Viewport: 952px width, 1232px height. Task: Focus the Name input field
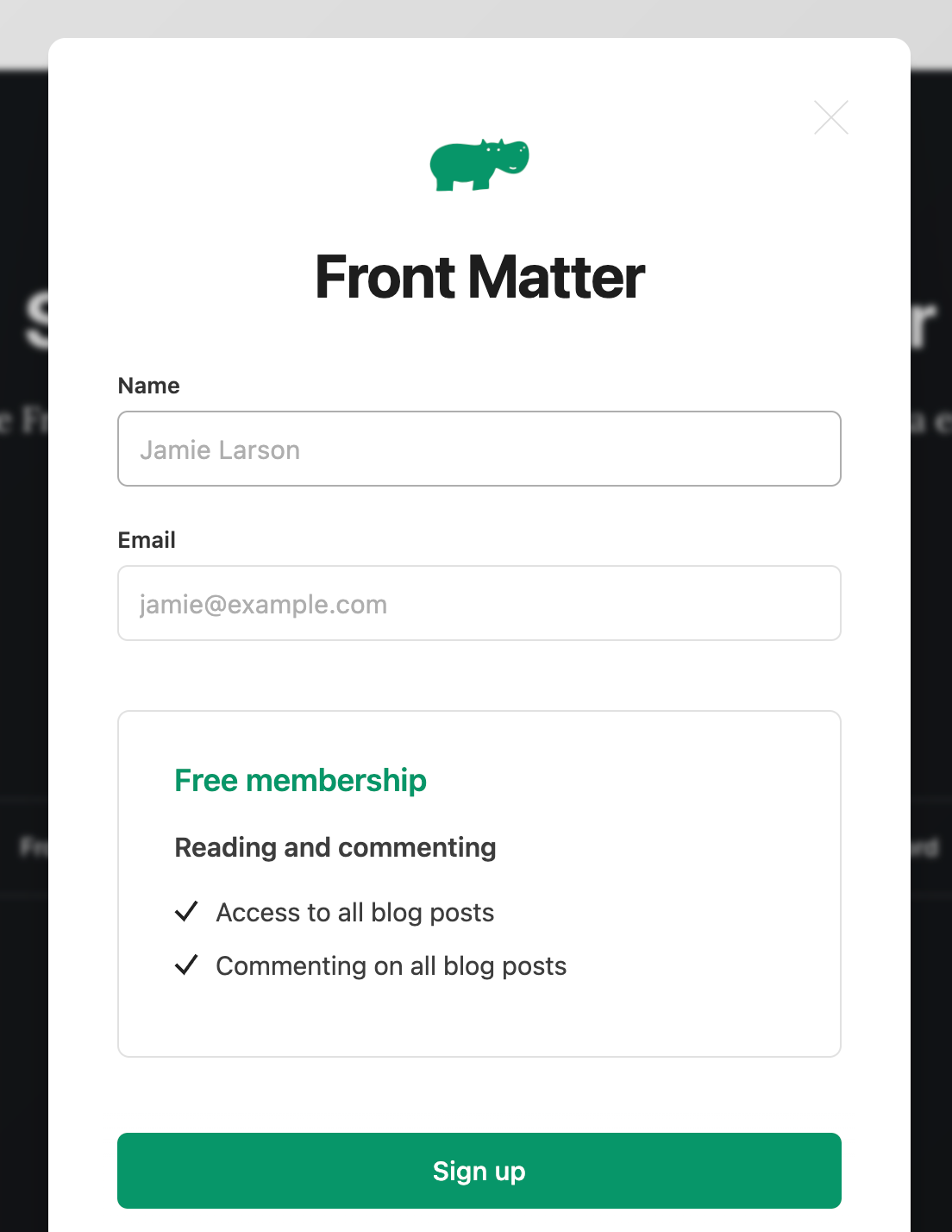click(479, 449)
